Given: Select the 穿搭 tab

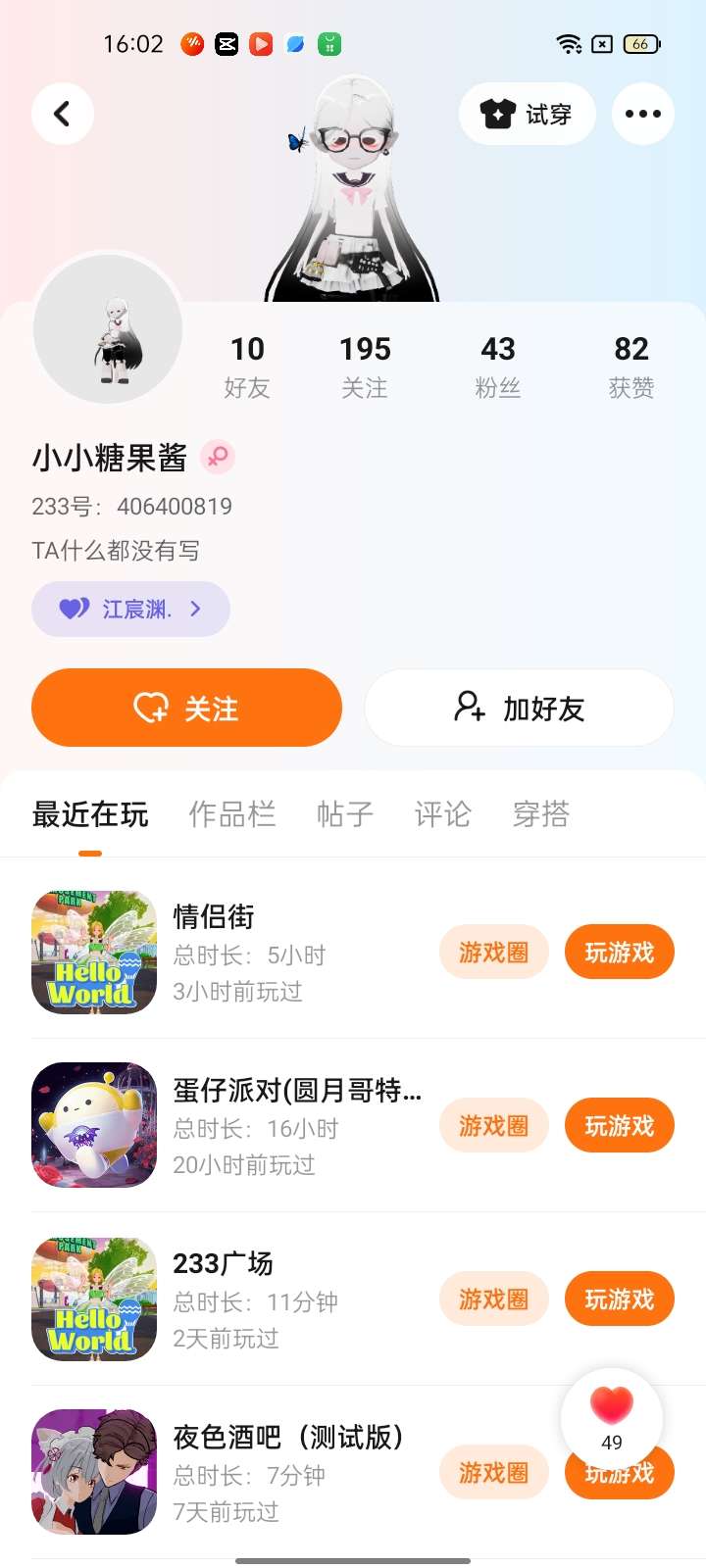Looking at the screenshot, I should [x=540, y=813].
